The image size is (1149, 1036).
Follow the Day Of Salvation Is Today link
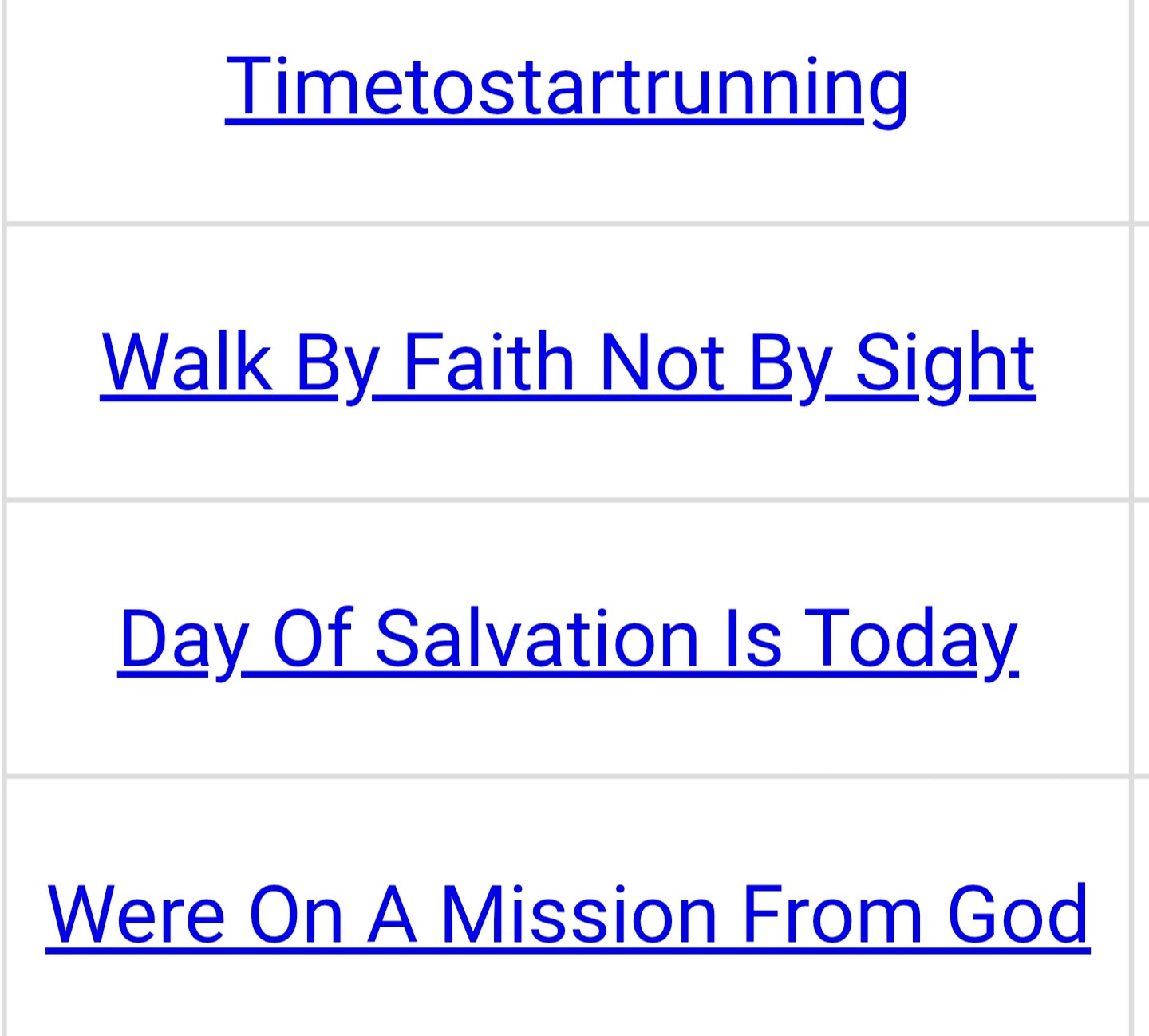click(568, 639)
